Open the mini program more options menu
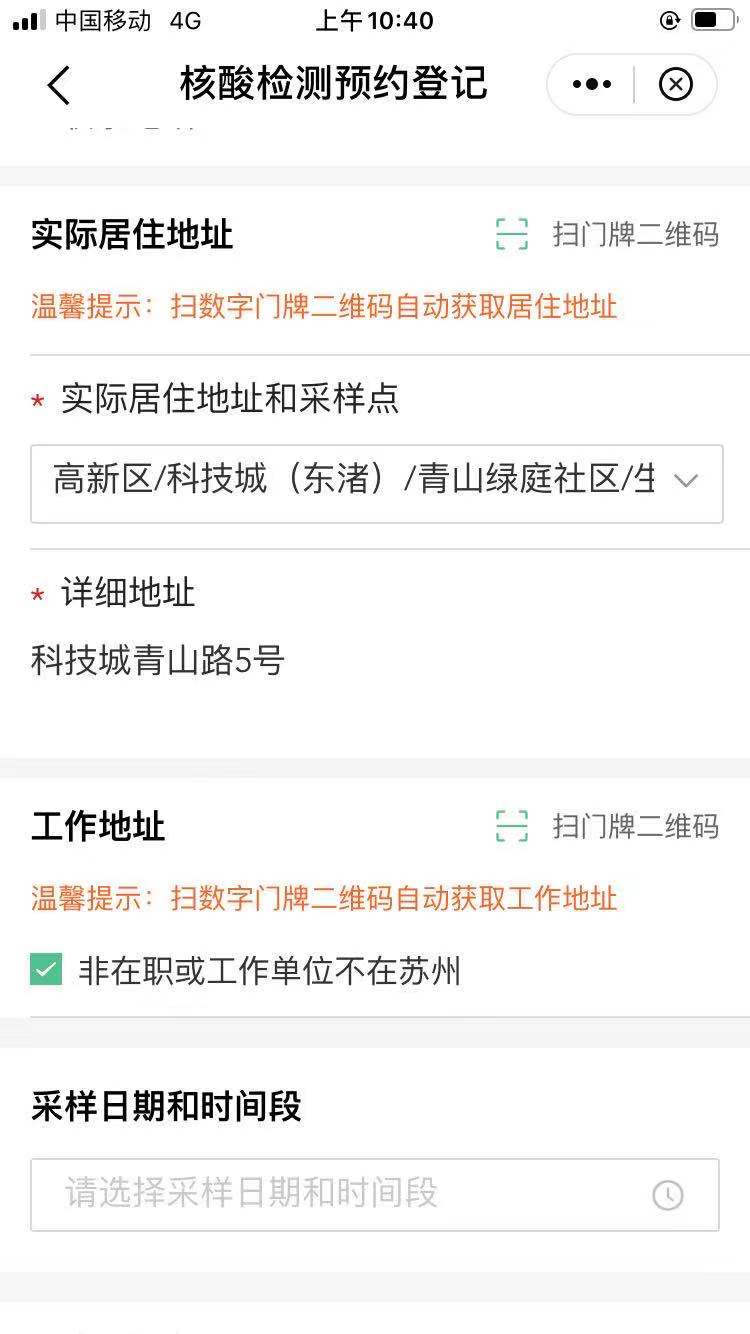The image size is (750, 1334). tap(592, 85)
